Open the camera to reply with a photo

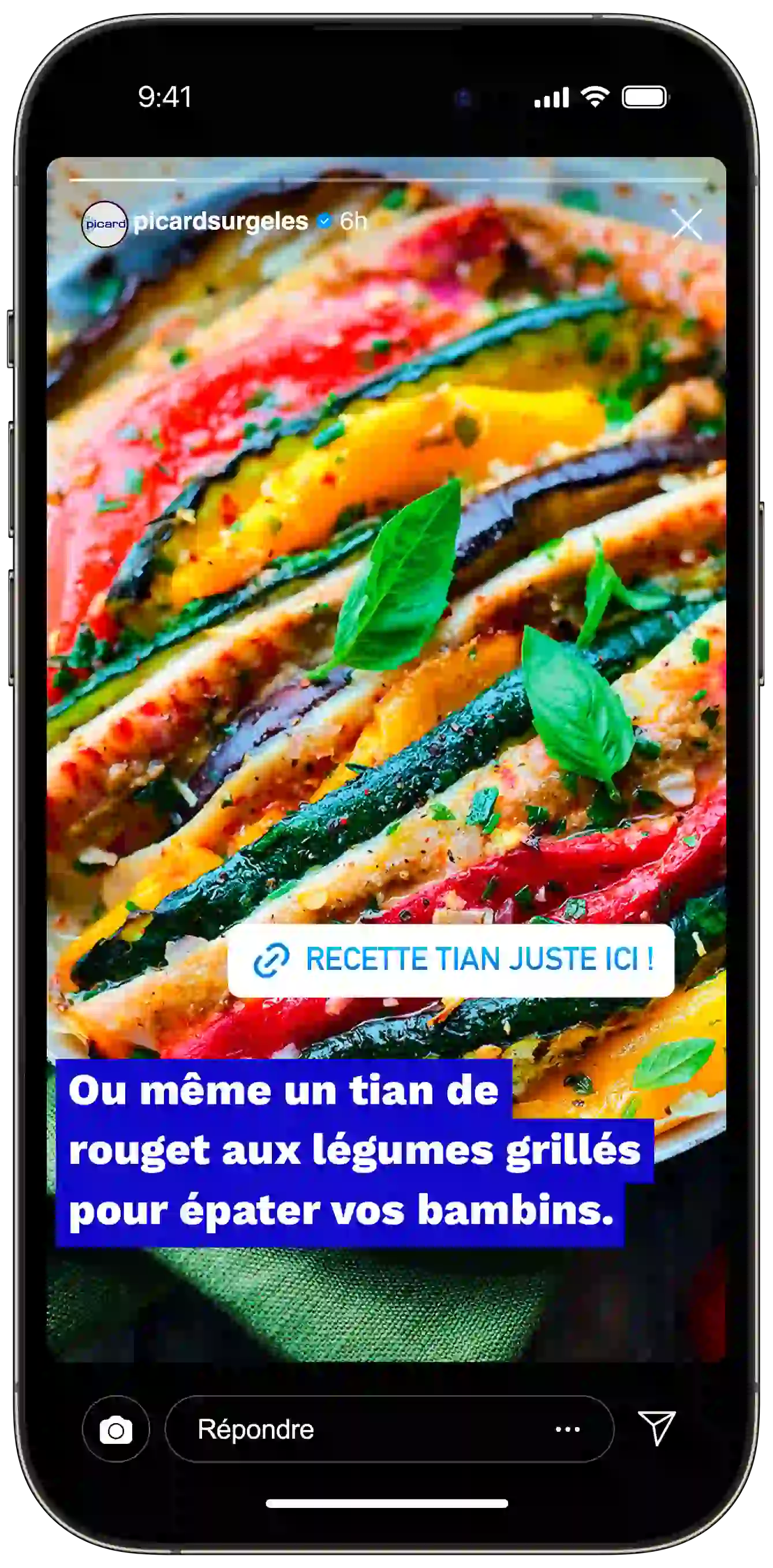click(115, 1429)
